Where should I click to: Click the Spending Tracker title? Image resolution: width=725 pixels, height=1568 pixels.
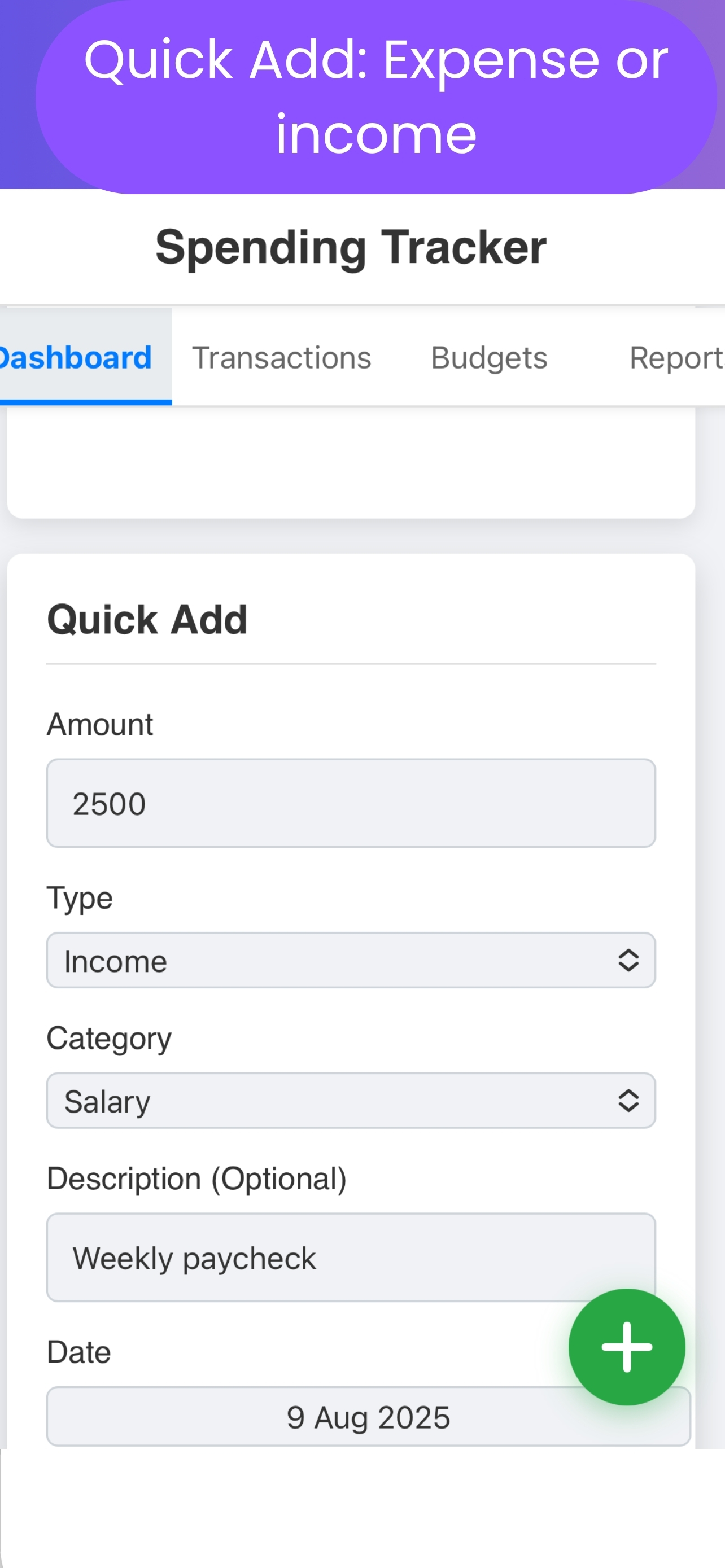(x=350, y=247)
